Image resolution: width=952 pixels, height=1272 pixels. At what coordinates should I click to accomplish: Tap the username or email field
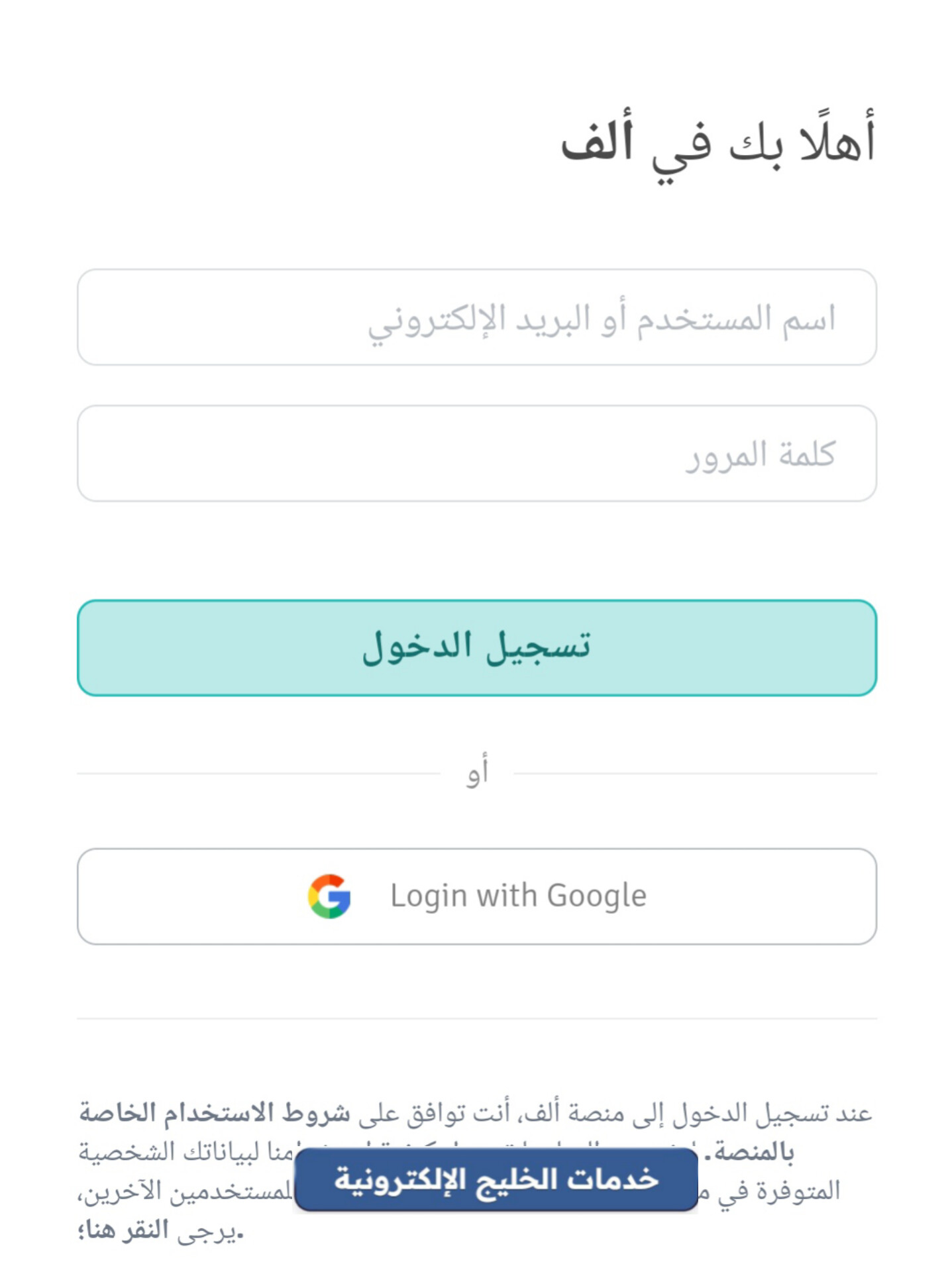476,317
